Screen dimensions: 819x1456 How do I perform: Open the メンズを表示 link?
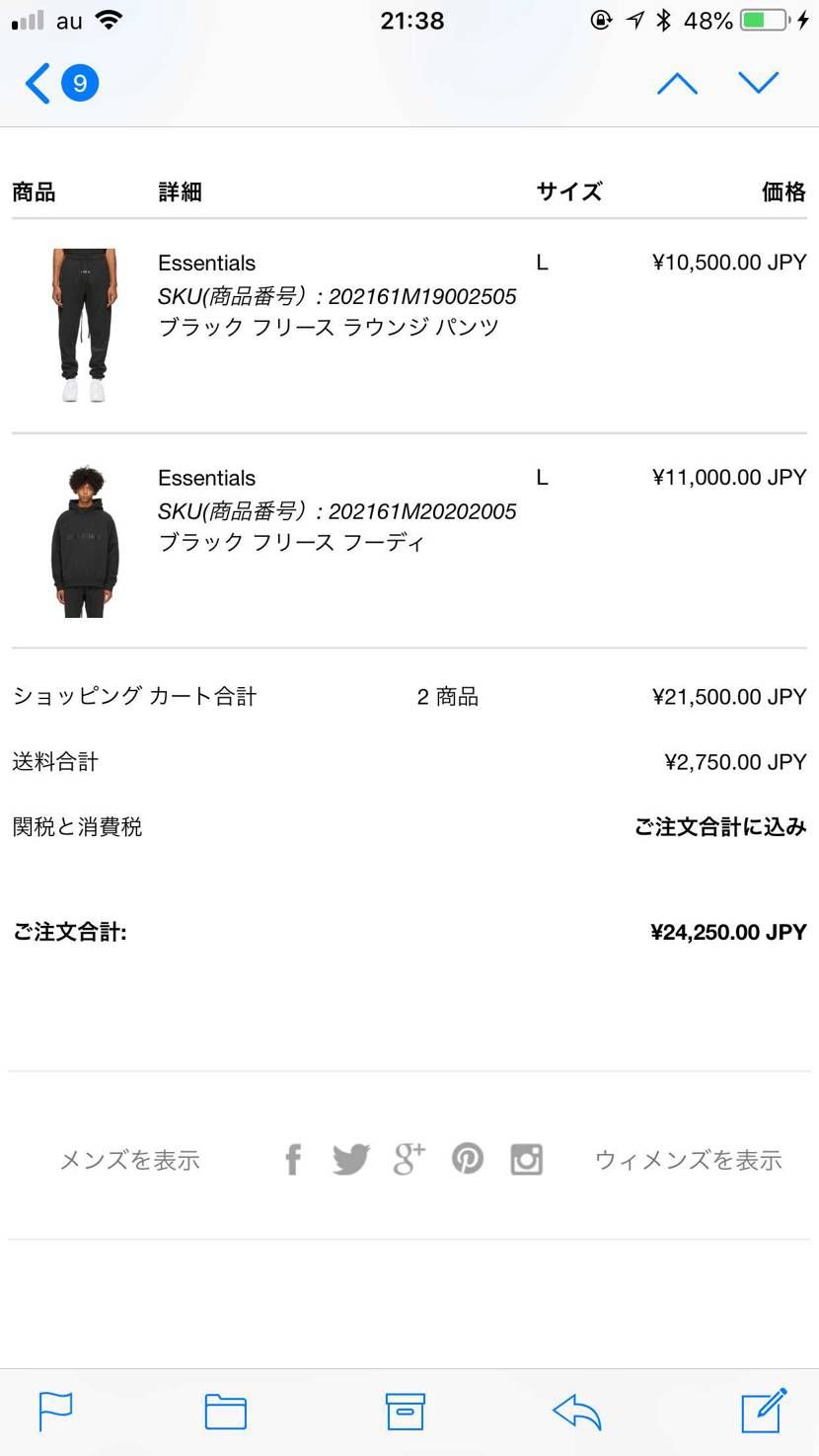pyautogui.click(x=128, y=1159)
